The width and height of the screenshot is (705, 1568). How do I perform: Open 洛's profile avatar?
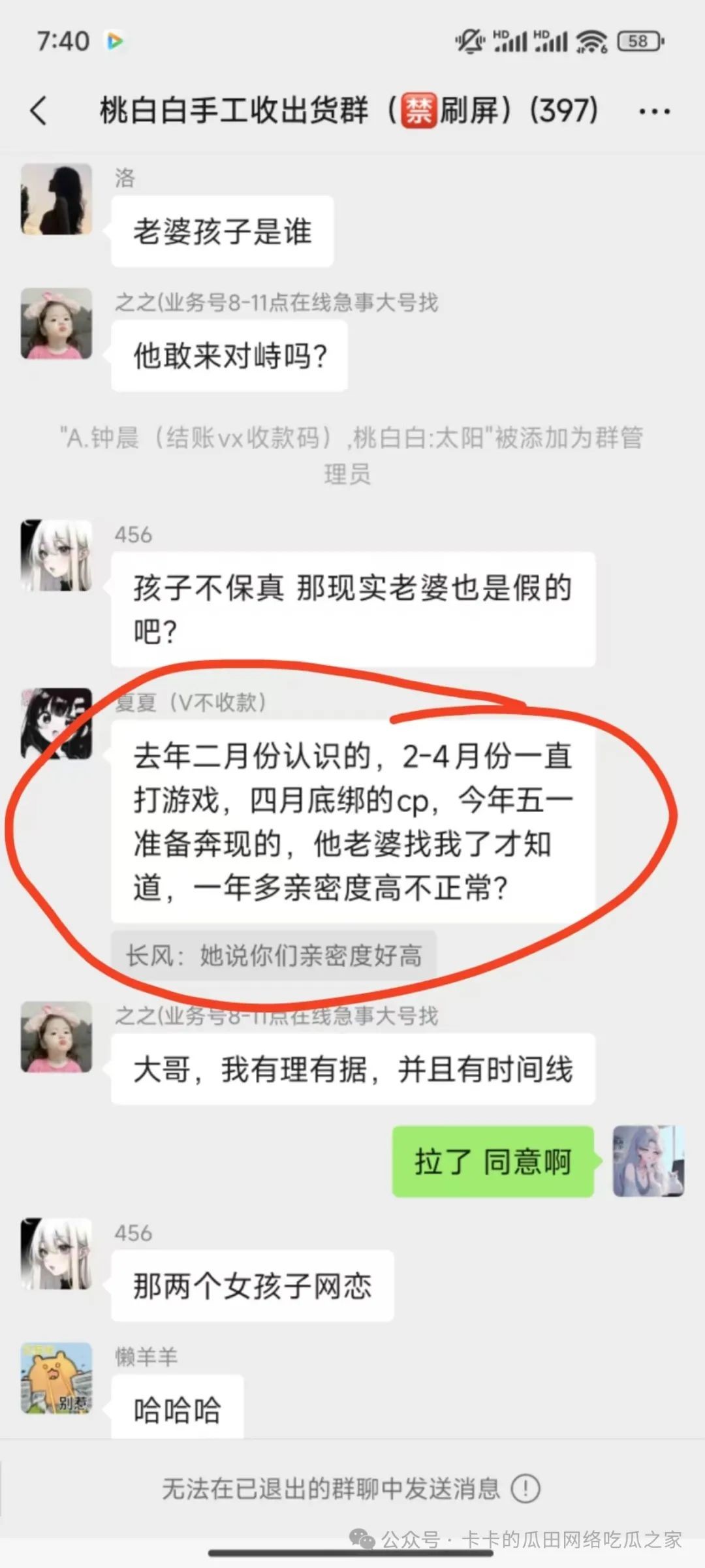[56, 199]
